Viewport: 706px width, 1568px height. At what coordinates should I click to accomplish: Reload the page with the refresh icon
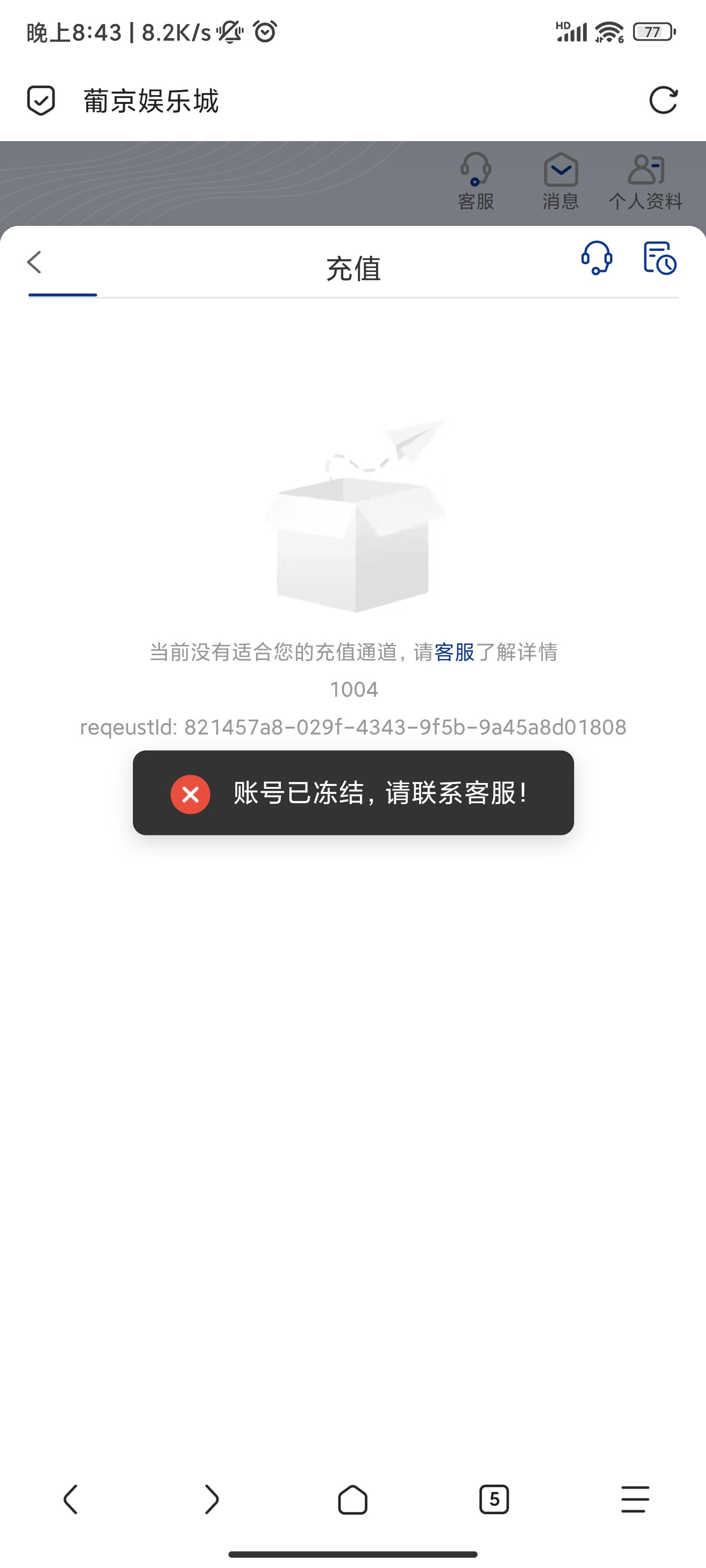tap(663, 100)
